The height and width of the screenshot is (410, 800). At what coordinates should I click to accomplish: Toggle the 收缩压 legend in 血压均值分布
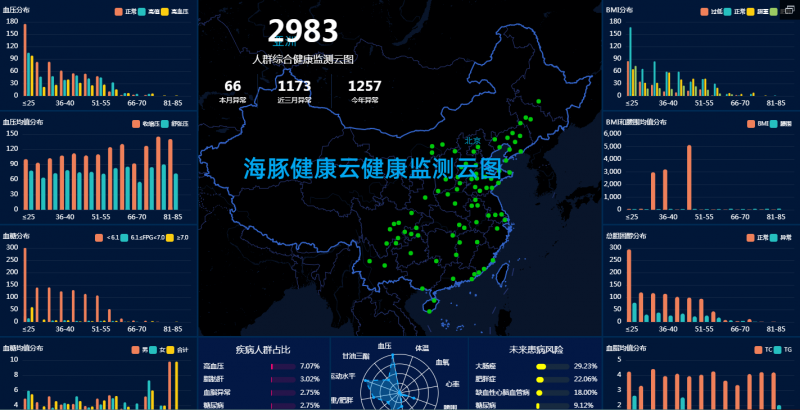[141, 124]
